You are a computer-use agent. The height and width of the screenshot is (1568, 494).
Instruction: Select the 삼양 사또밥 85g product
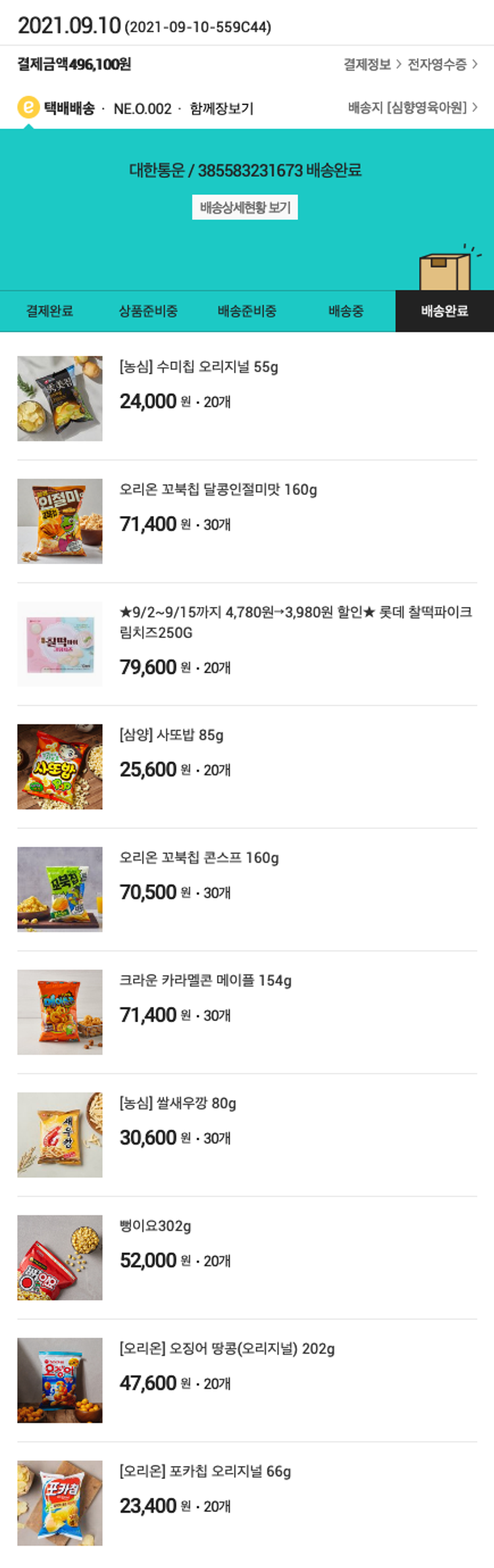(x=171, y=735)
